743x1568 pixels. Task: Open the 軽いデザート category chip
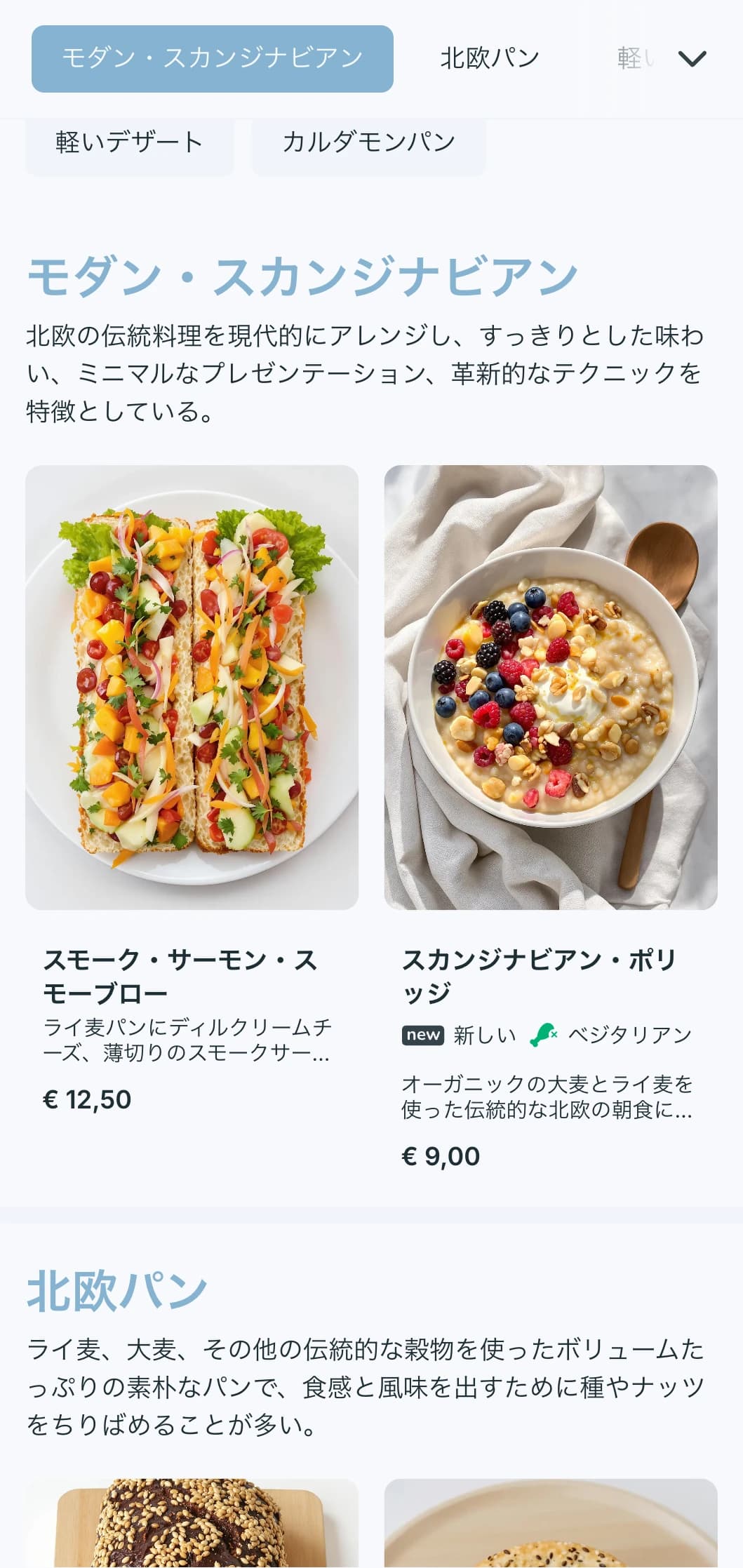click(x=130, y=140)
